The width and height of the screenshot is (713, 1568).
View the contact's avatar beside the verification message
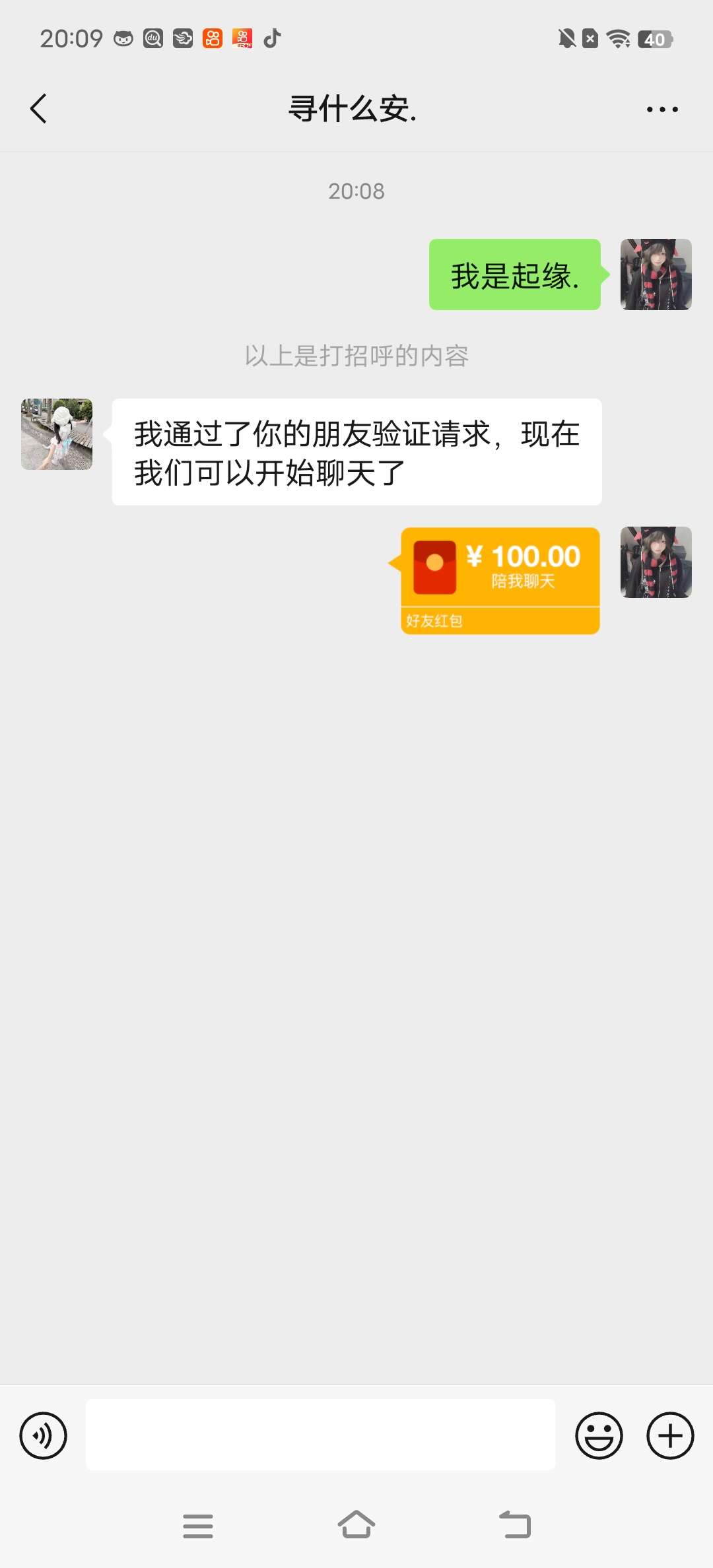pyautogui.click(x=57, y=434)
